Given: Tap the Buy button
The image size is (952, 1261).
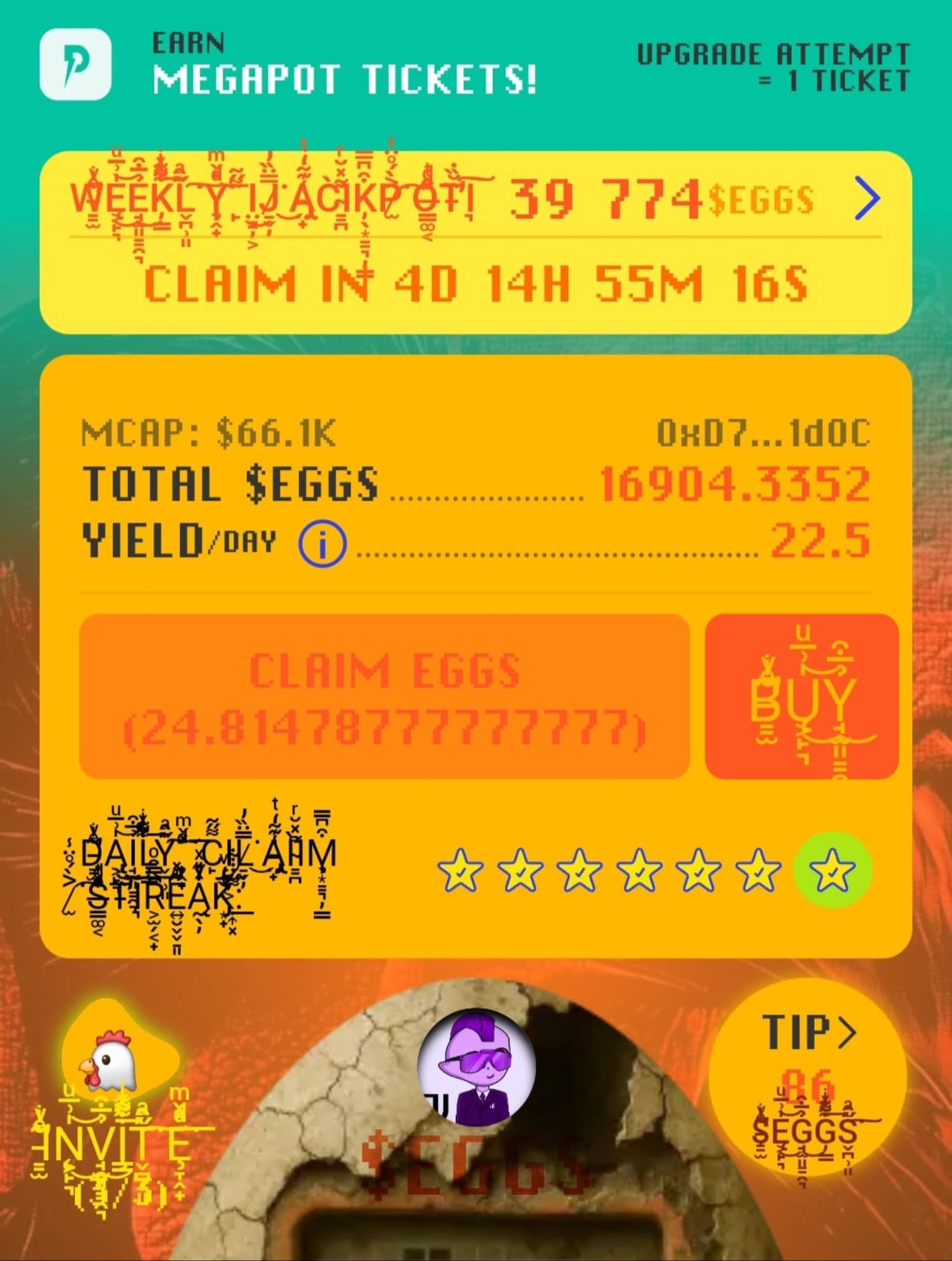Looking at the screenshot, I should (801, 697).
